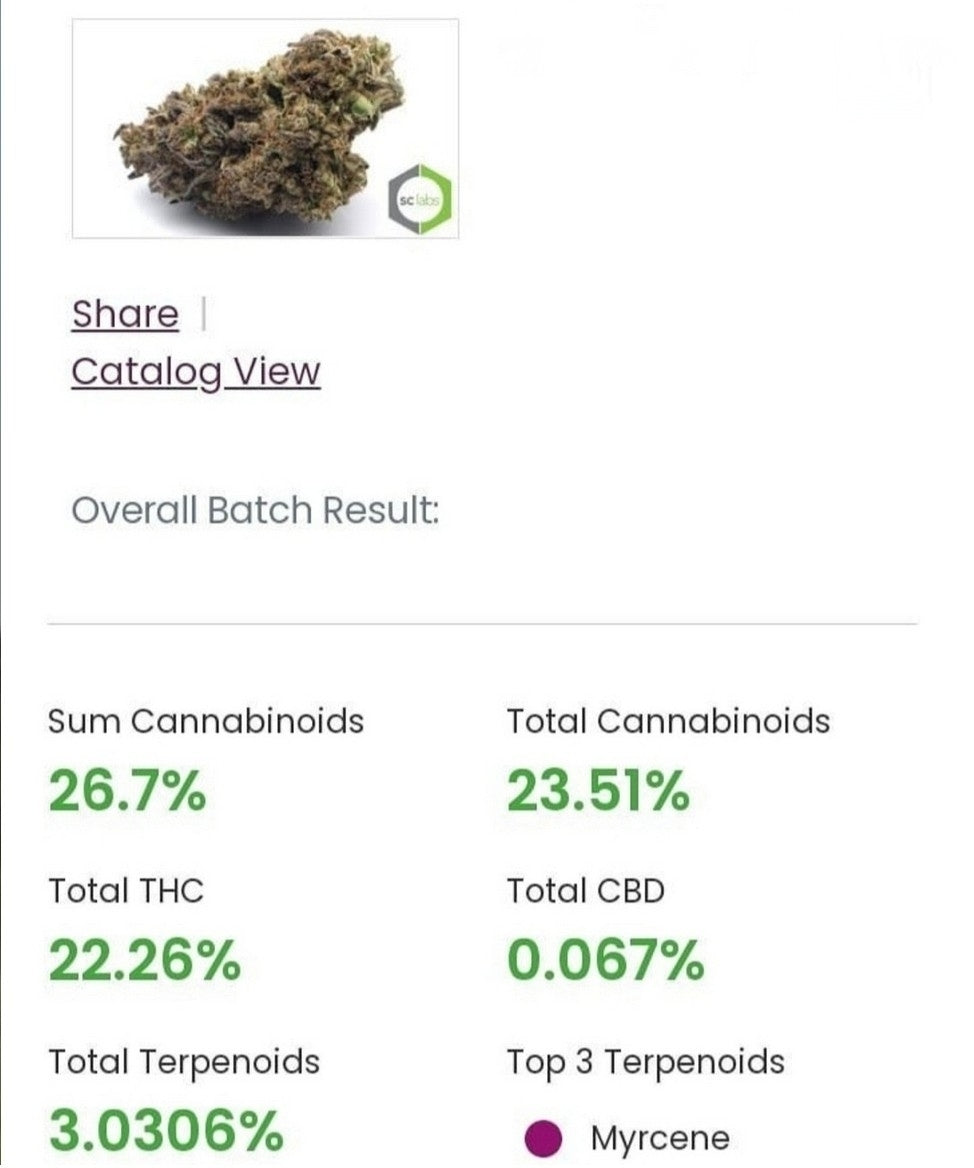974x1168 pixels.
Task: Select the purple Myrcene dot
Action: click(x=542, y=1137)
